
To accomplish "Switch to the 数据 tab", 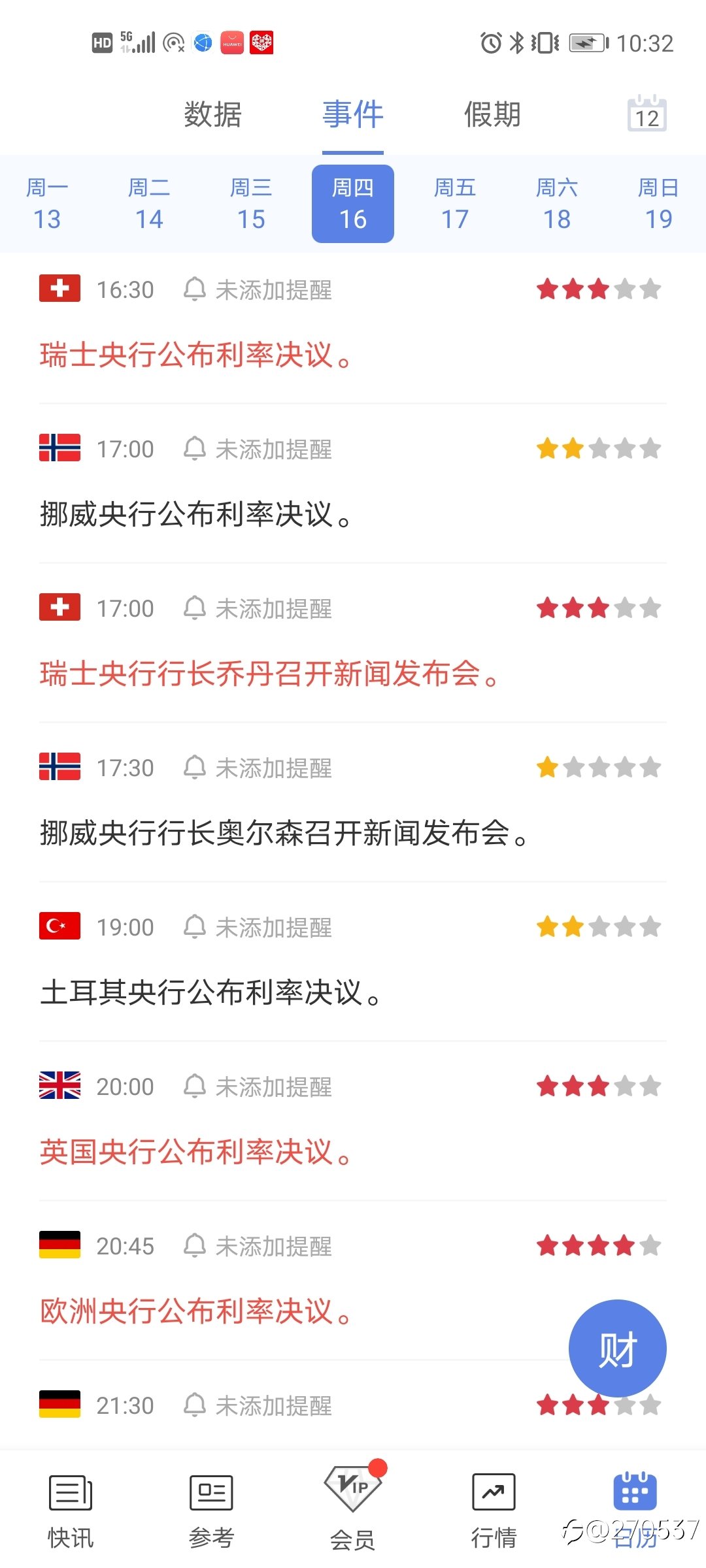I will point(212,114).
